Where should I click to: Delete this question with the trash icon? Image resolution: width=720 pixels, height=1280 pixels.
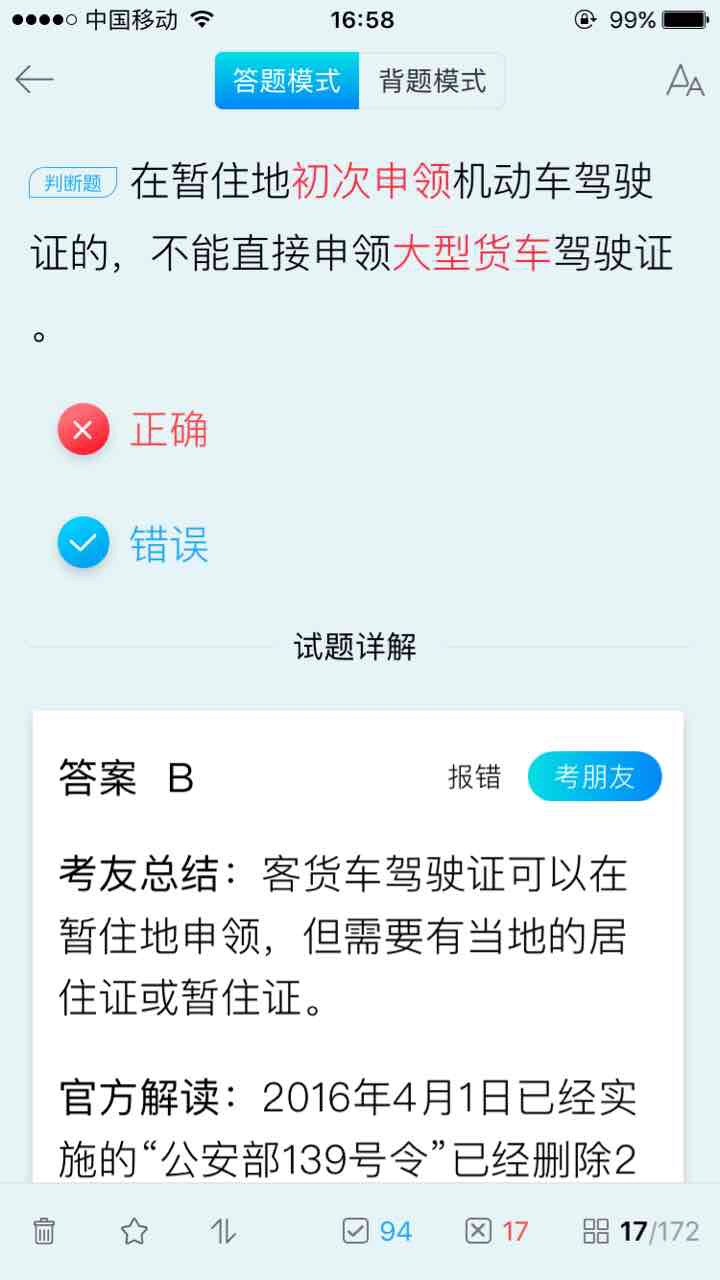pos(44,1231)
